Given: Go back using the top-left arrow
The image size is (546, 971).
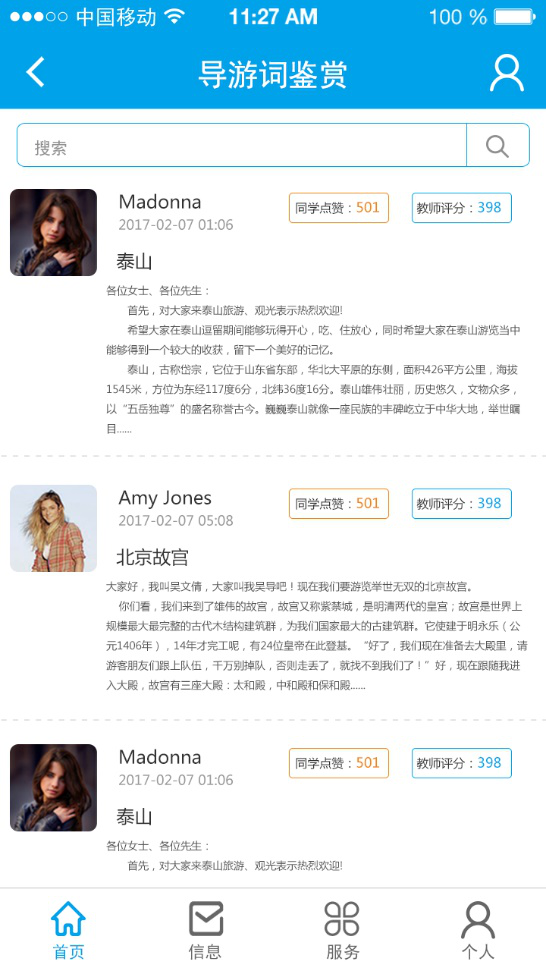Looking at the screenshot, I should tap(35, 72).
